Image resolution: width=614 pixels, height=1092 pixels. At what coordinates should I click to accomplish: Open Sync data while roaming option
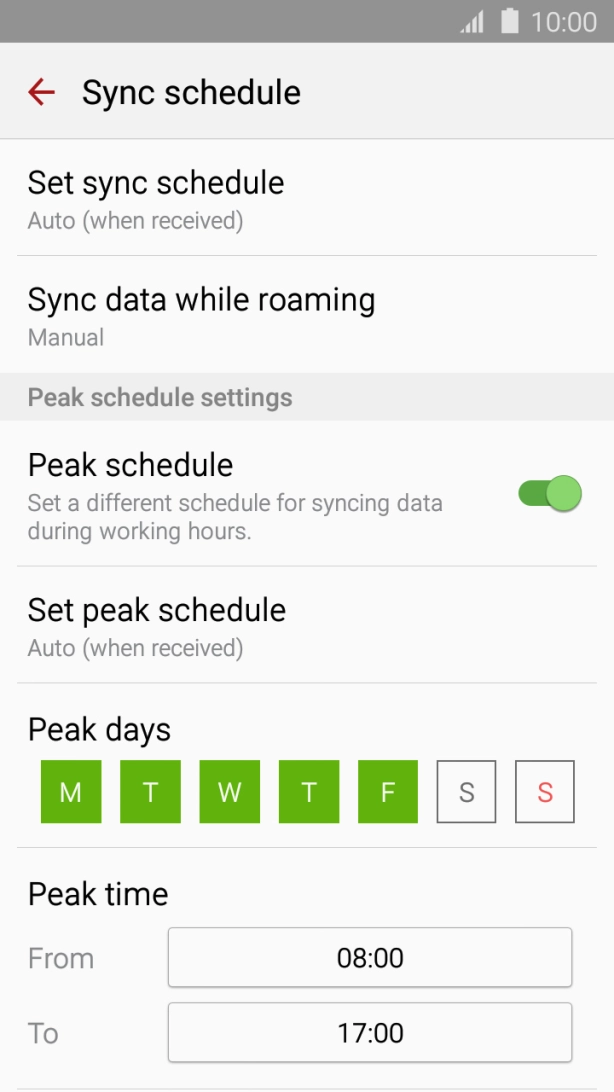(x=307, y=315)
